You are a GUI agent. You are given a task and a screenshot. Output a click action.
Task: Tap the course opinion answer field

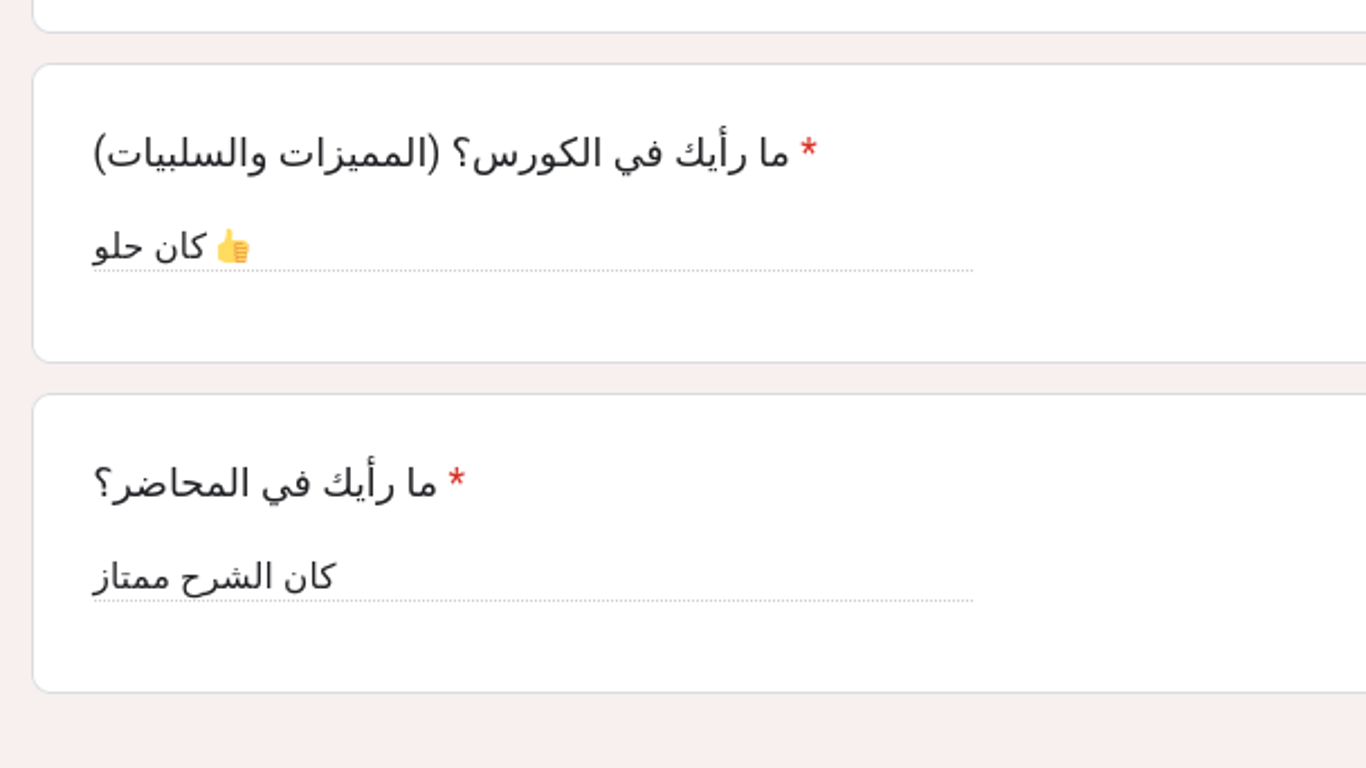point(532,247)
